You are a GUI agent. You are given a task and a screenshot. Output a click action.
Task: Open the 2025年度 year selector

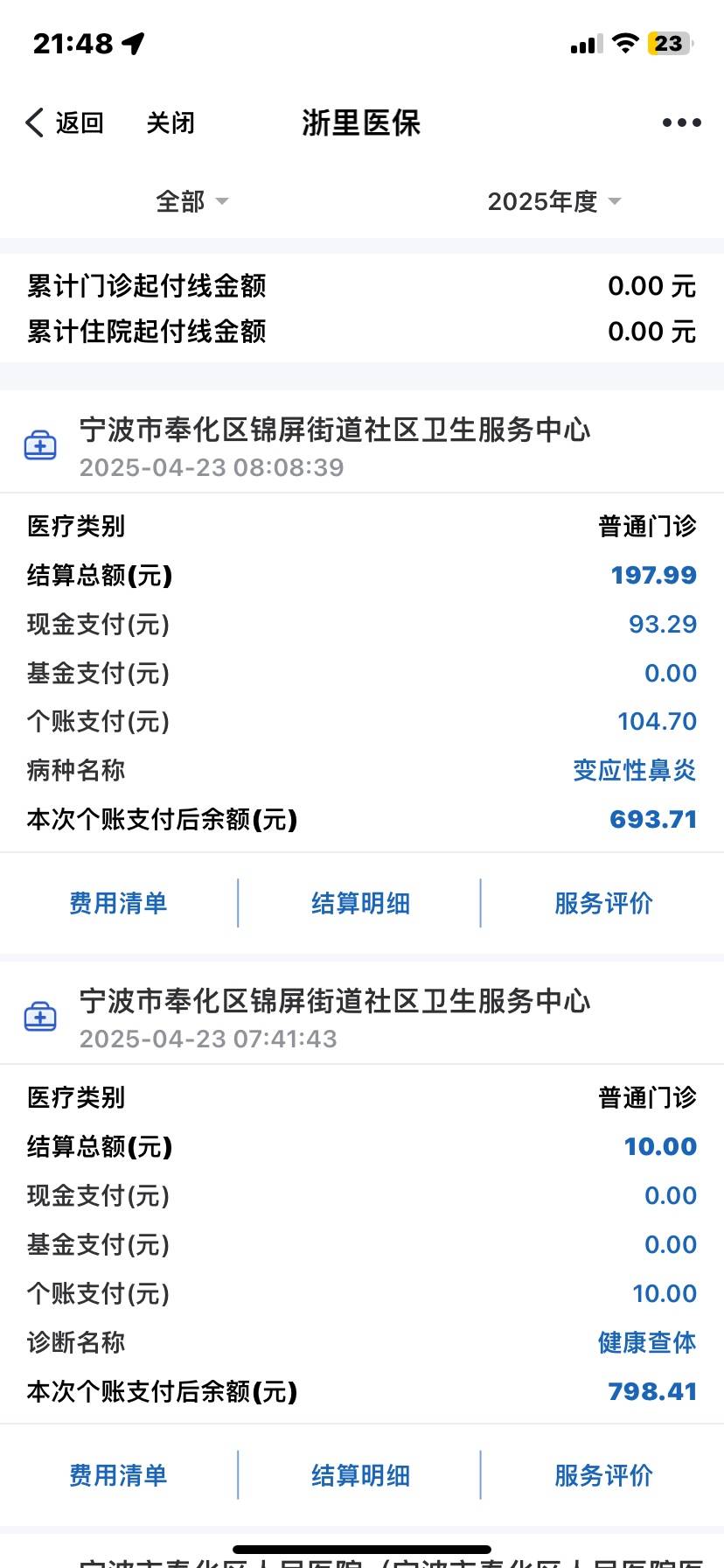[554, 201]
